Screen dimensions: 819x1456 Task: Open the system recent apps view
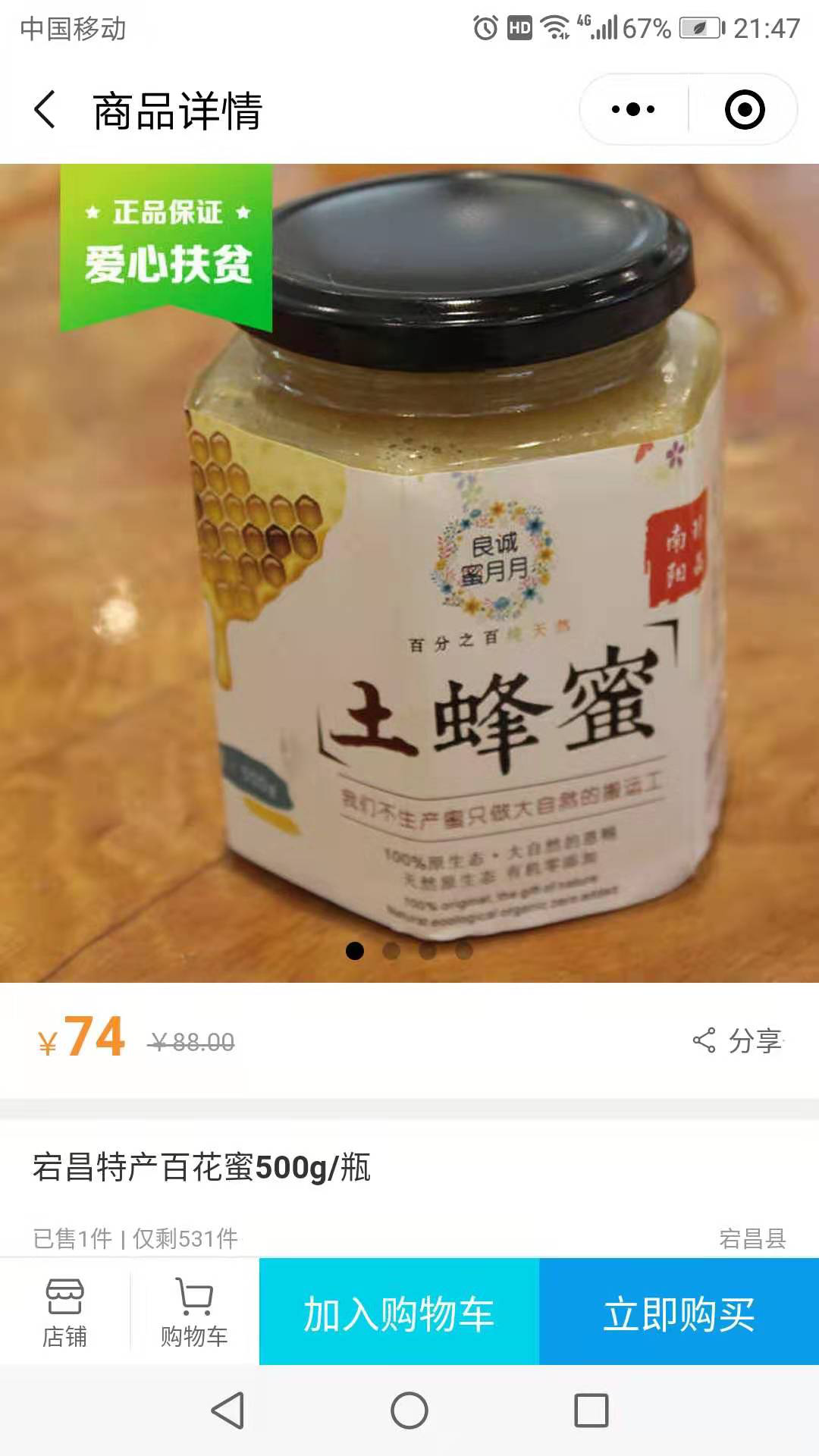click(x=591, y=1410)
